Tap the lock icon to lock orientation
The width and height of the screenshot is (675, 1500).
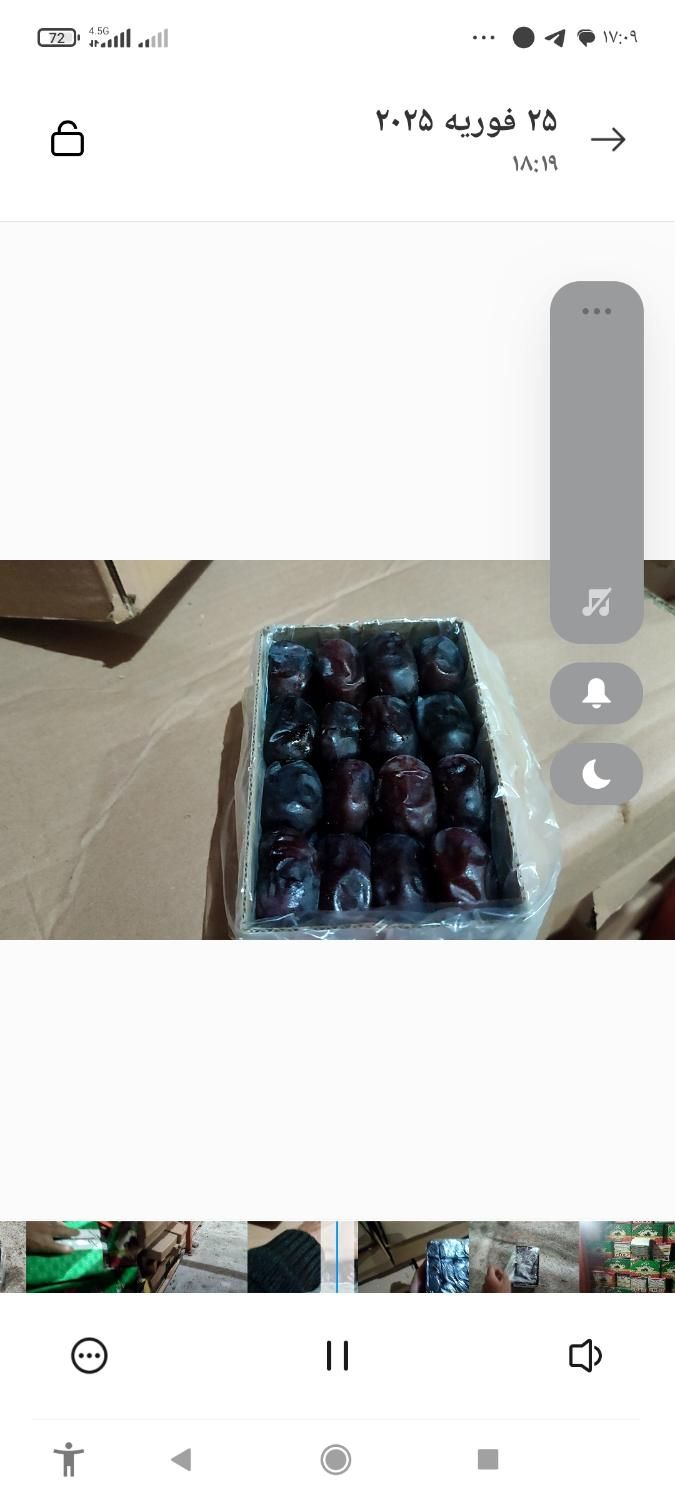67,139
